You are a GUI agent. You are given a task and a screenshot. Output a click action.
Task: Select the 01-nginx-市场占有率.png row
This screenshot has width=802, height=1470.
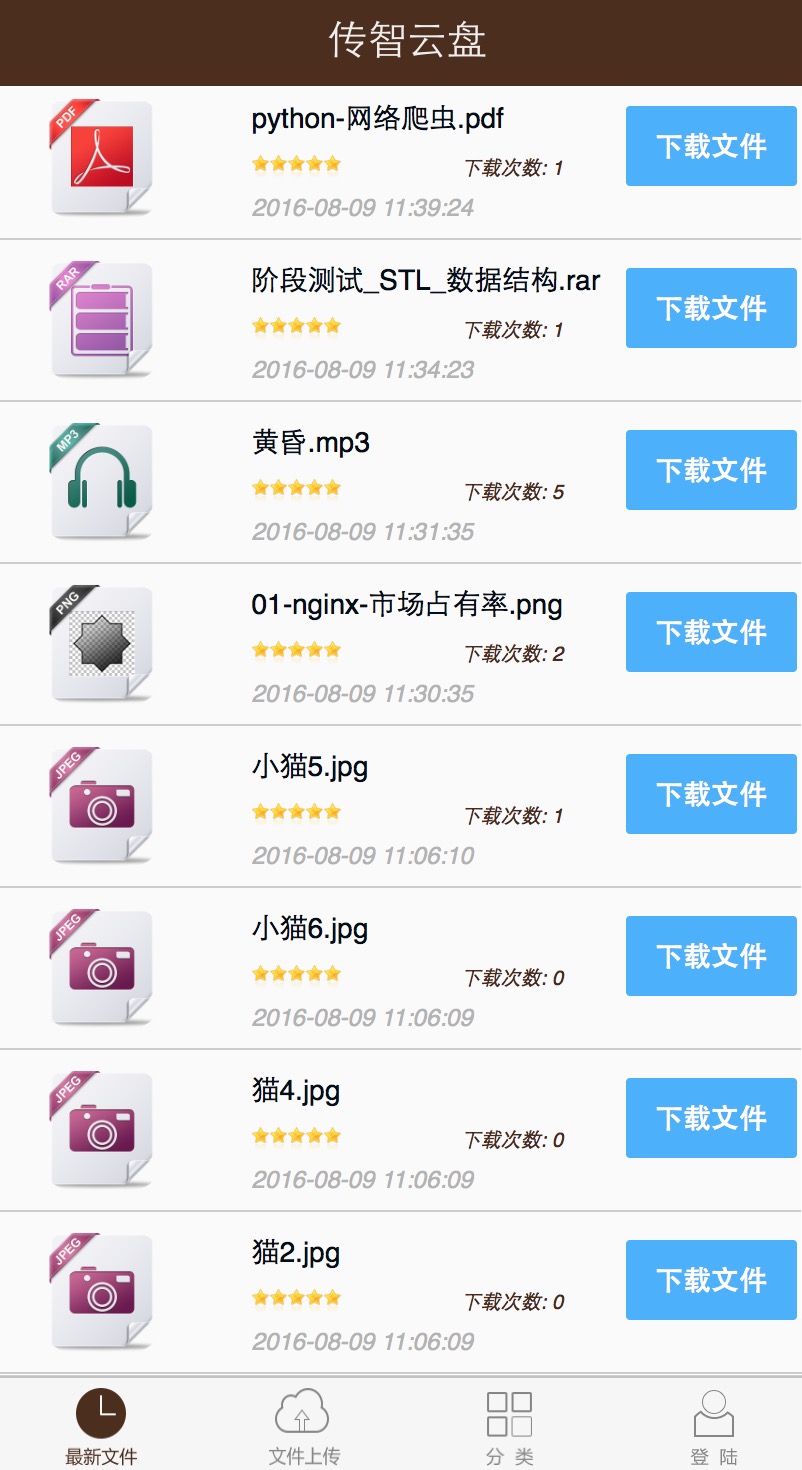406,605
